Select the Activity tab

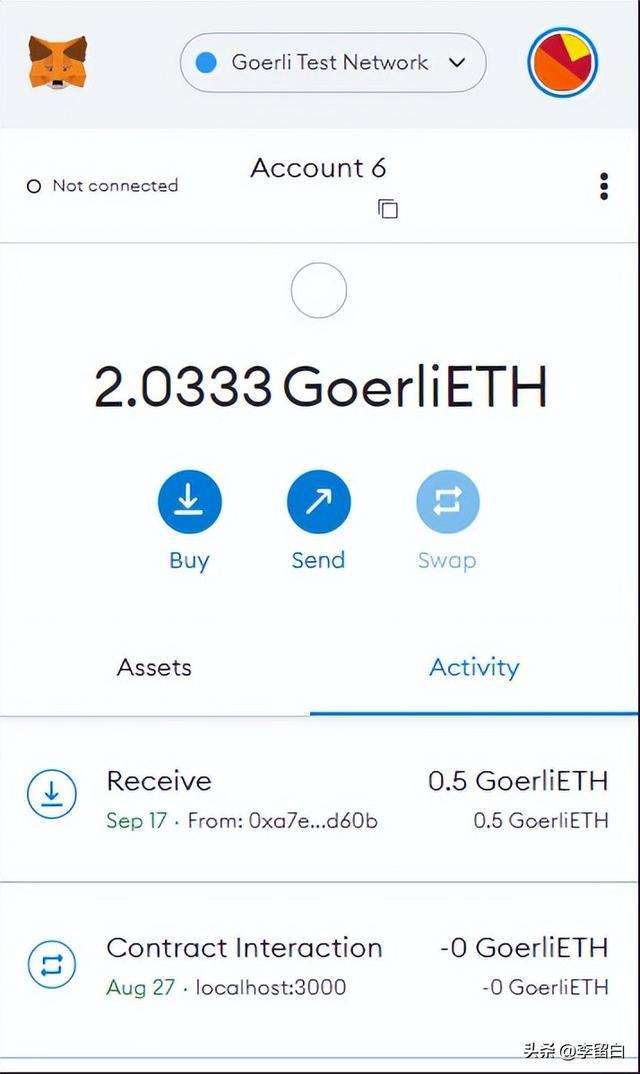click(474, 667)
